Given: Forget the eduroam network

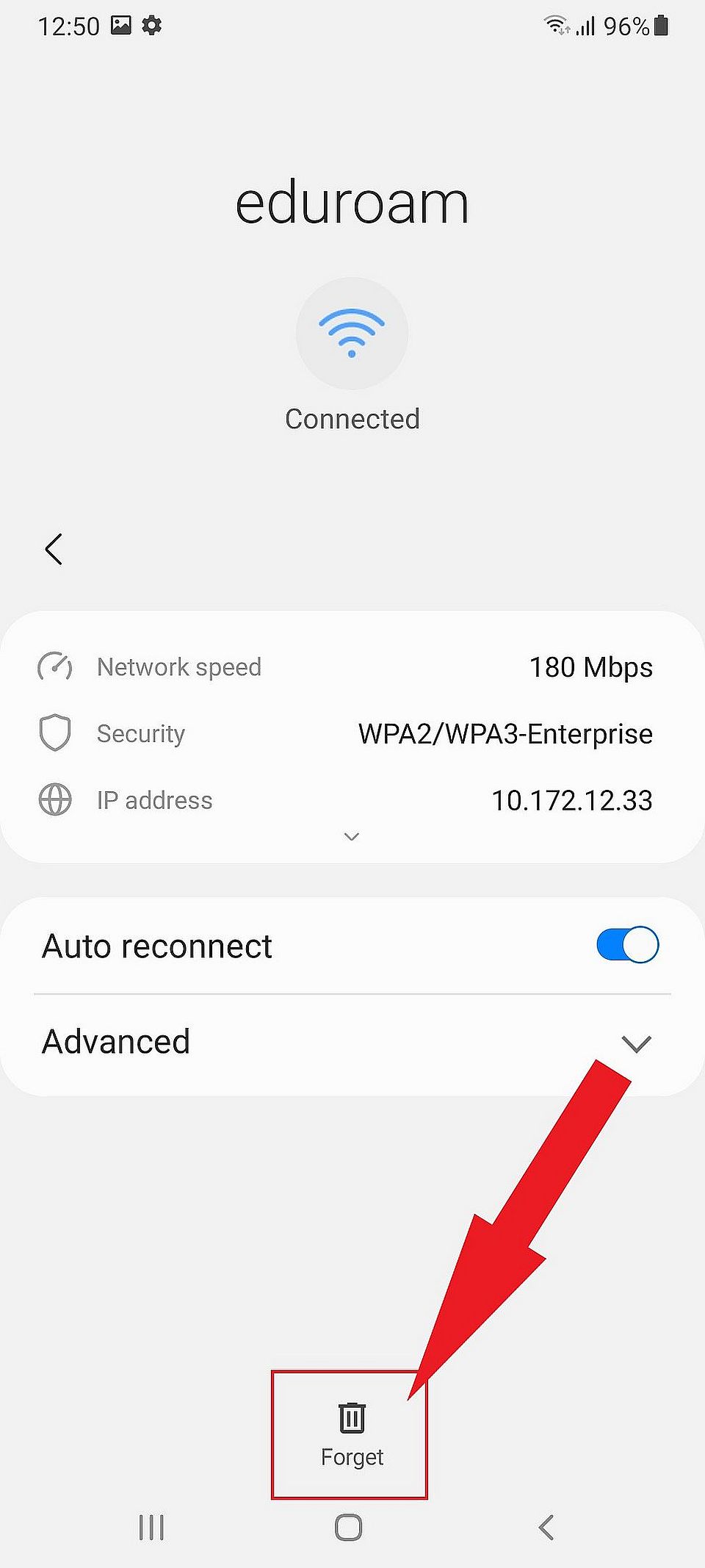Looking at the screenshot, I should [351, 1434].
